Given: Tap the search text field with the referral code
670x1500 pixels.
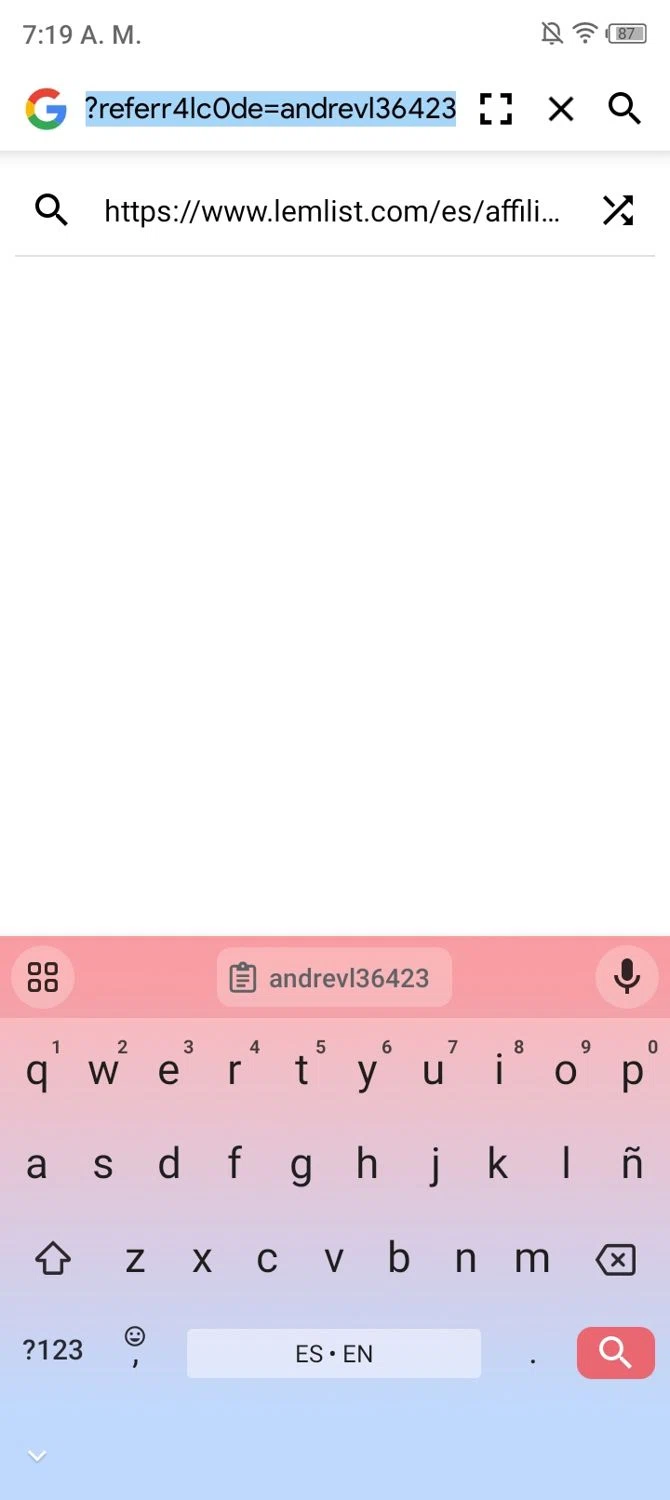Looking at the screenshot, I should pyautogui.click(x=270, y=108).
